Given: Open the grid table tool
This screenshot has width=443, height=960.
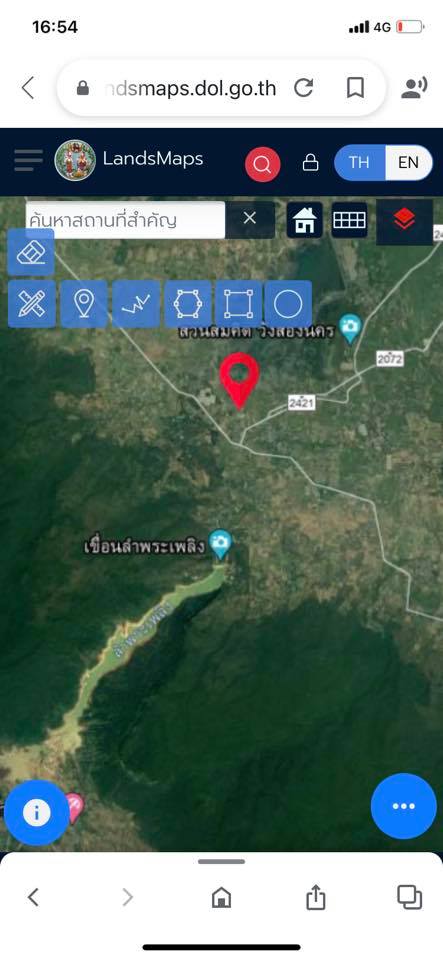Looking at the screenshot, I should [x=349, y=220].
